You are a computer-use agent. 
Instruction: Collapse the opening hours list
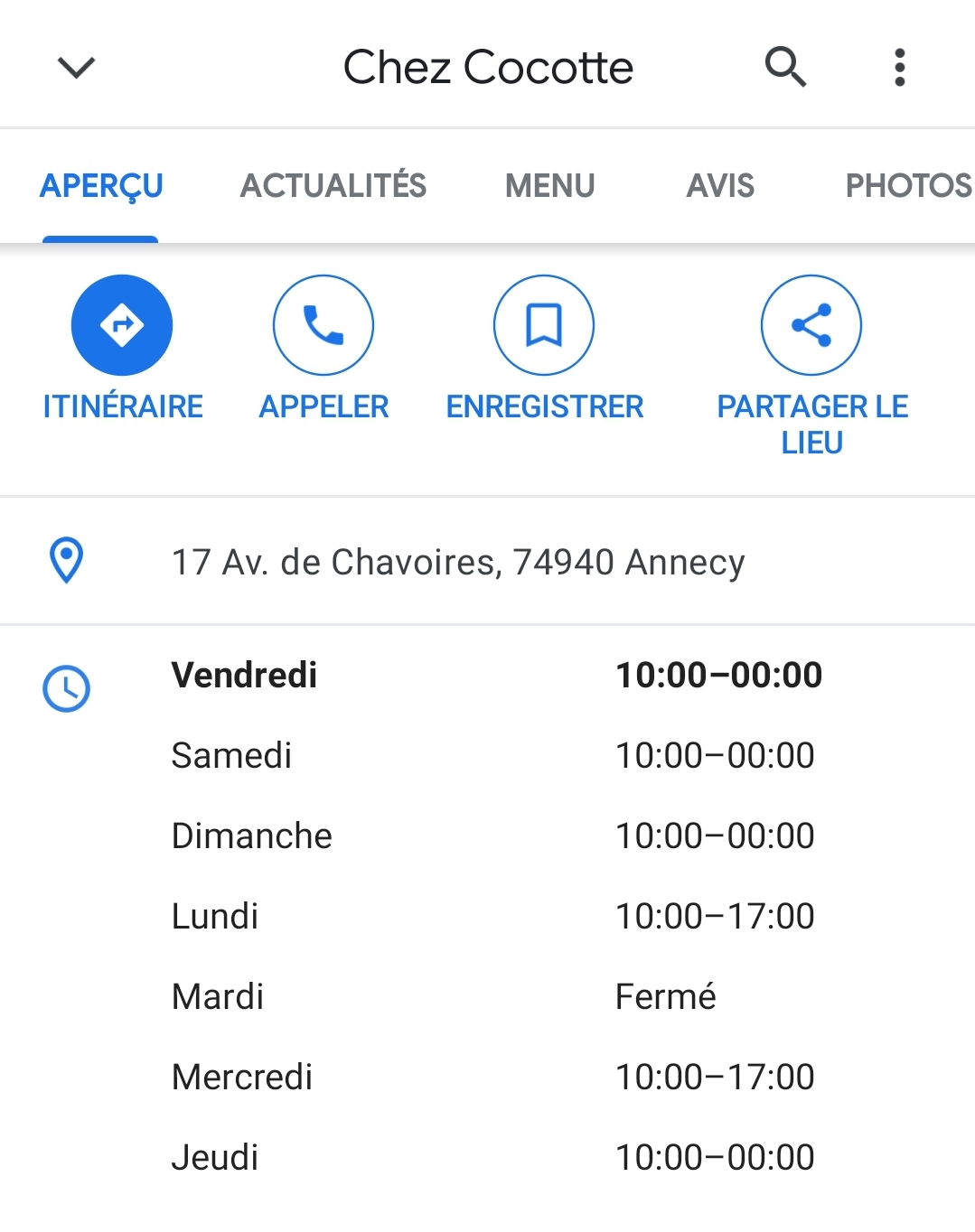pyautogui.click(x=496, y=676)
